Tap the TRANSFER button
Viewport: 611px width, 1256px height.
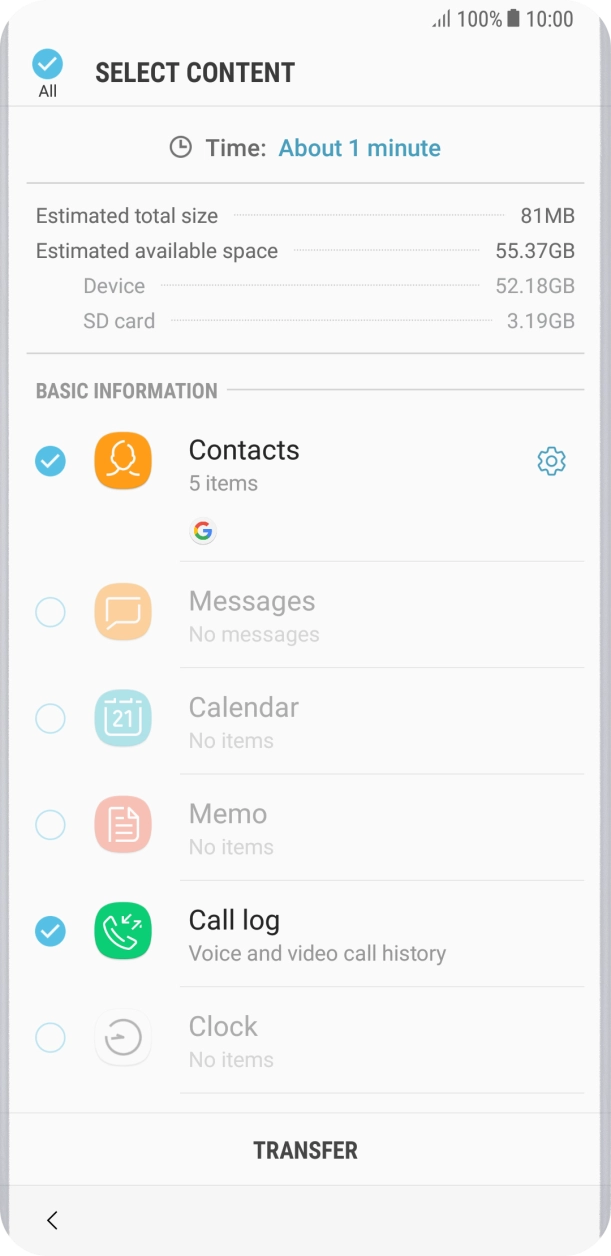[x=305, y=1150]
